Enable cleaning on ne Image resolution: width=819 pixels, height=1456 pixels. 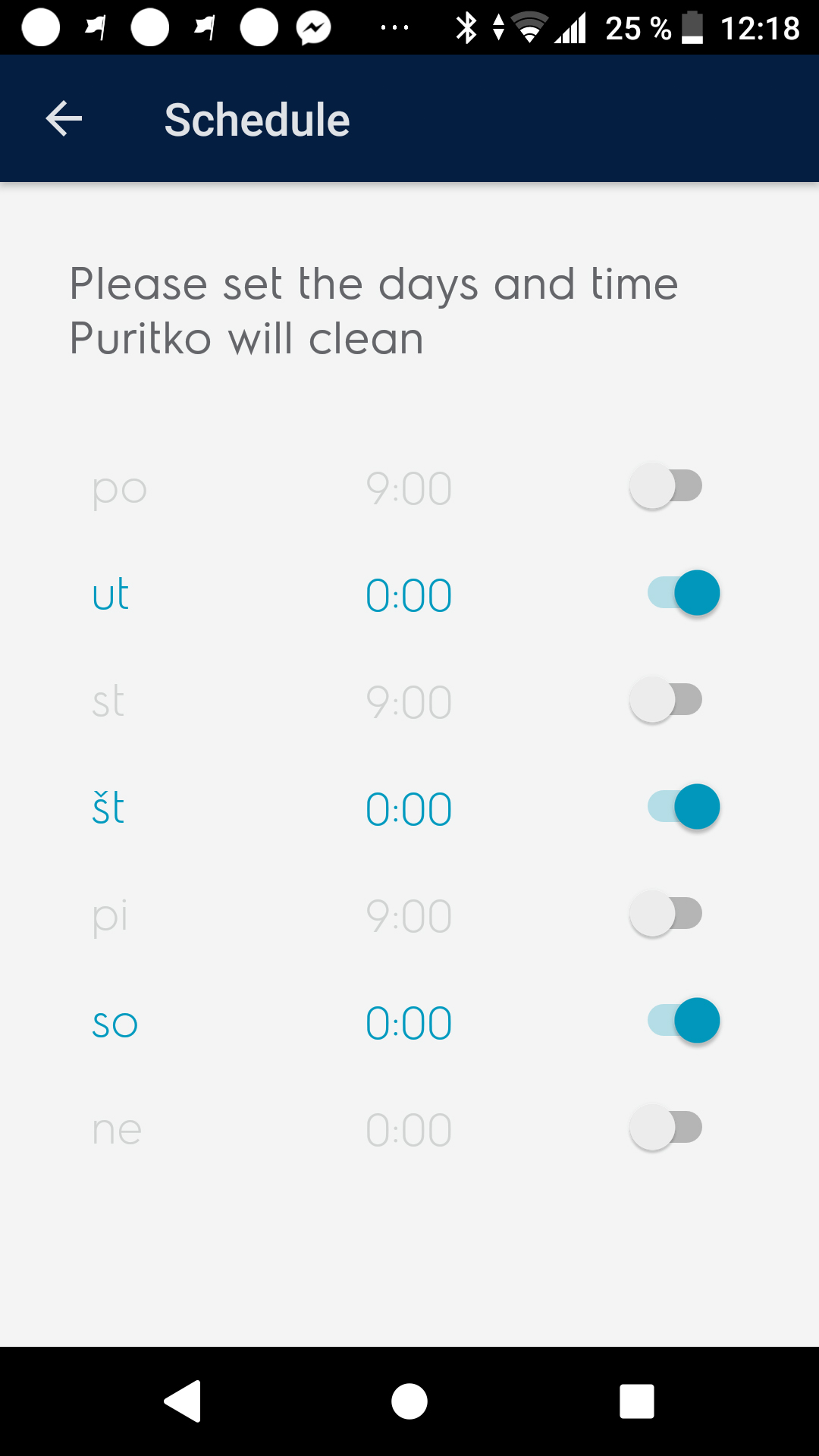667,1128
